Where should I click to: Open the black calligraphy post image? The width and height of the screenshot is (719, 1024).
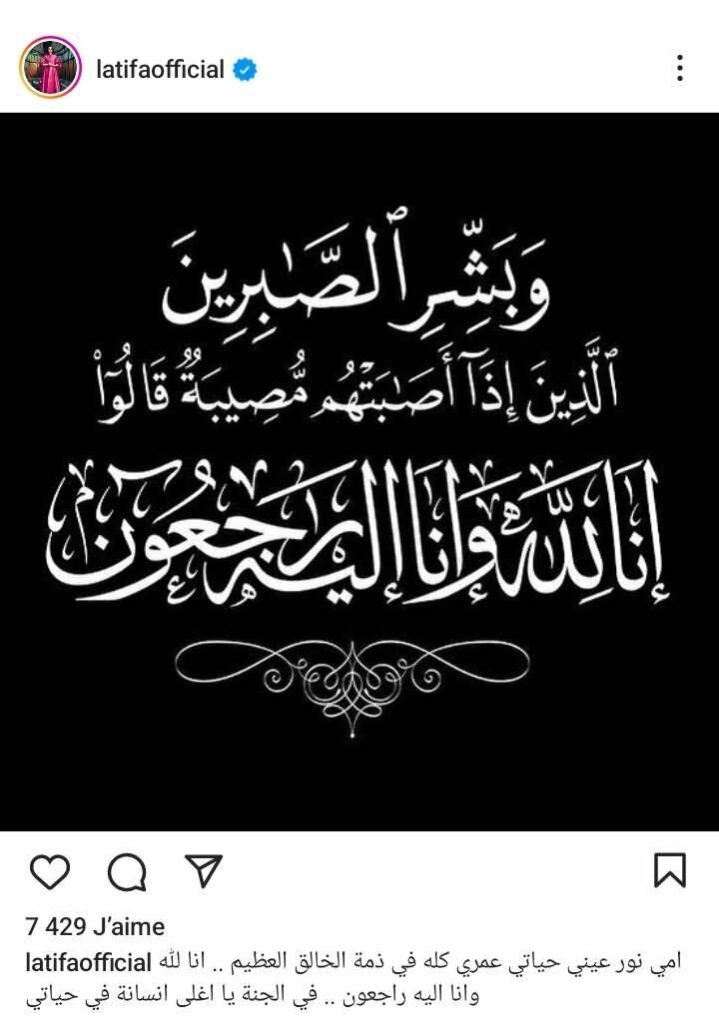(359, 472)
